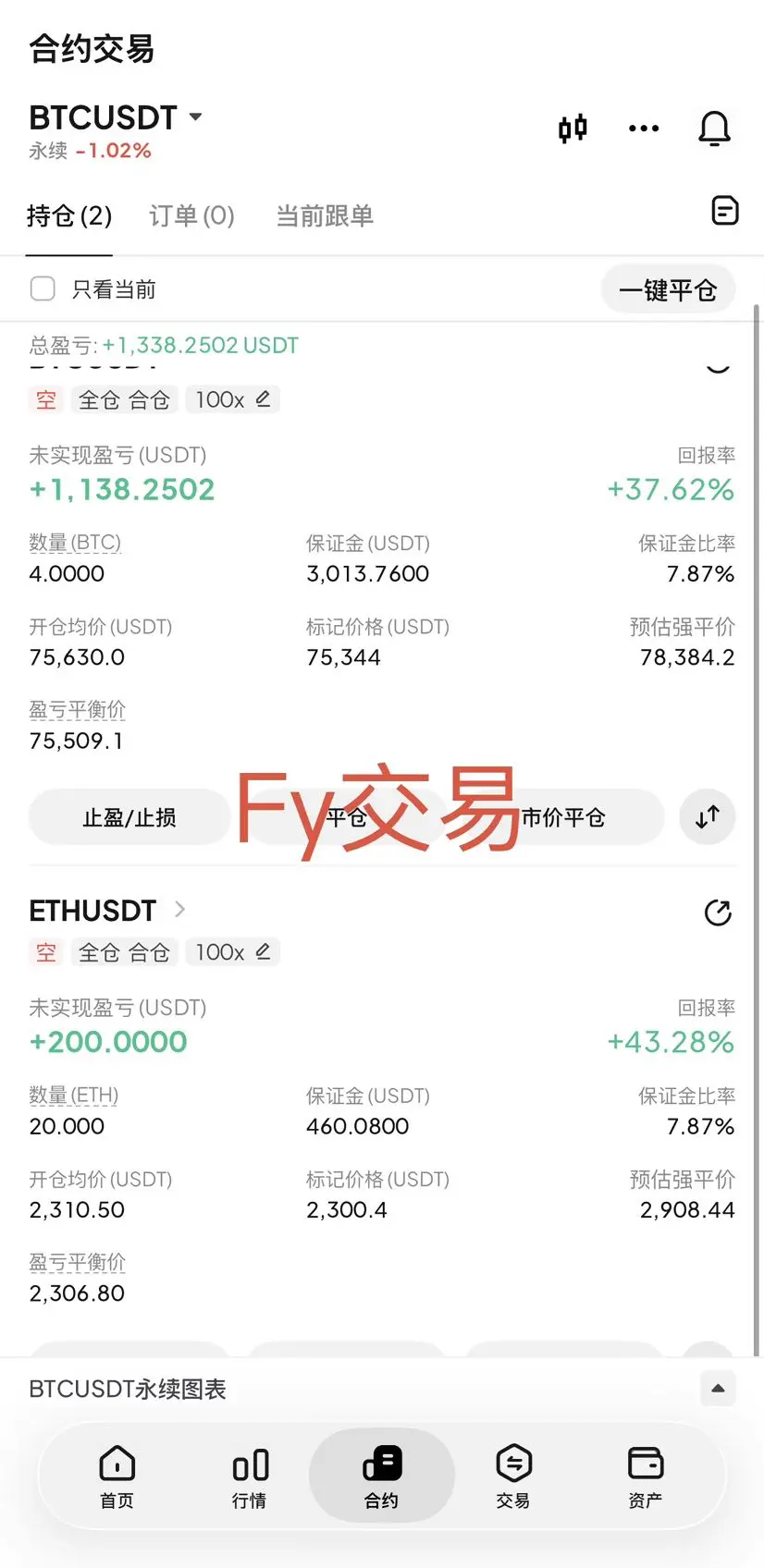This screenshot has width=764, height=1568.
Task: Switch to the 资产 tab
Action: pyautogui.click(x=646, y=1476)
